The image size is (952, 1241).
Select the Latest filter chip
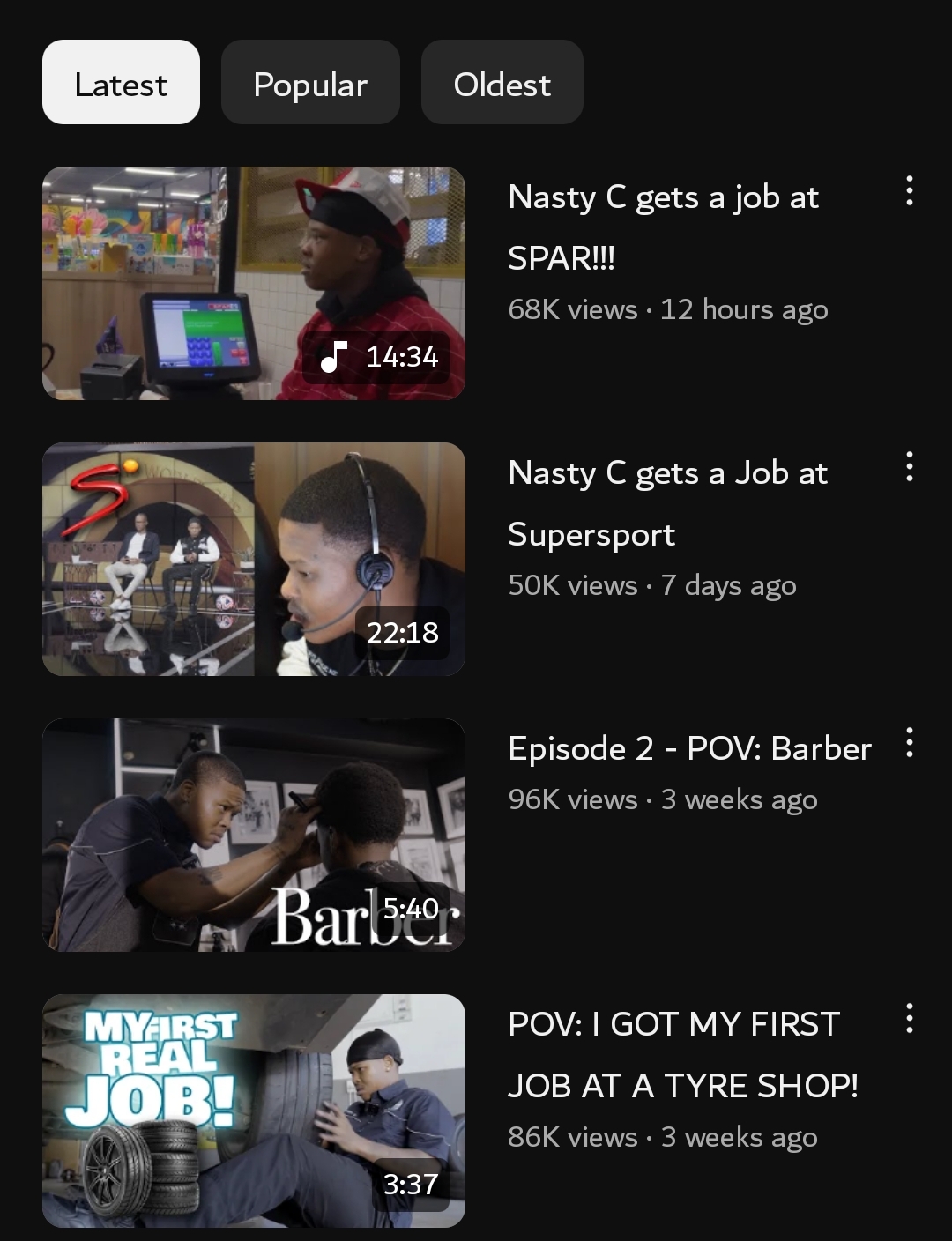pos(121,83)
